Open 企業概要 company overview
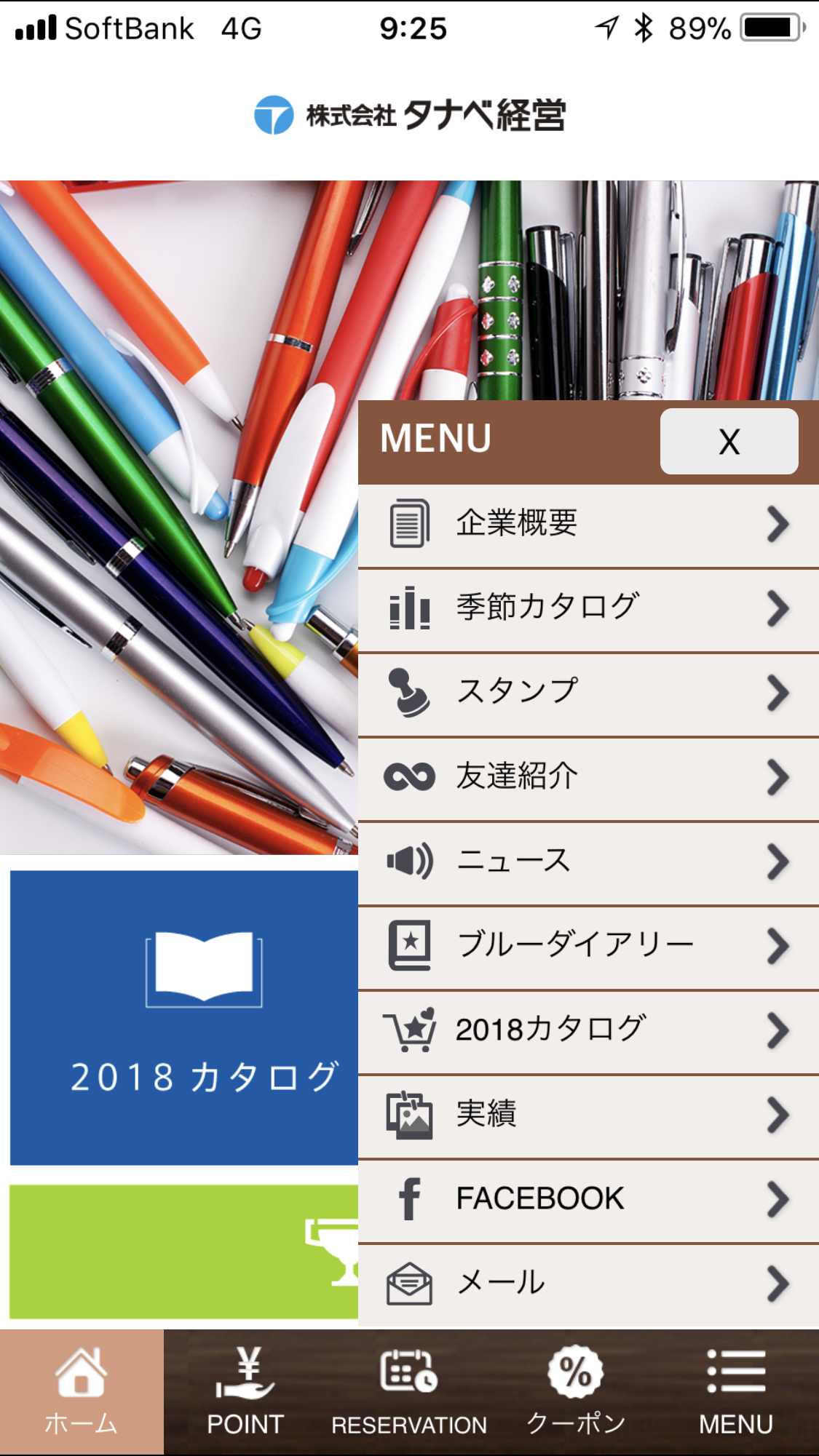This screenshot has height=1456, width=819. pyautogui.click(x=588, y=524)
